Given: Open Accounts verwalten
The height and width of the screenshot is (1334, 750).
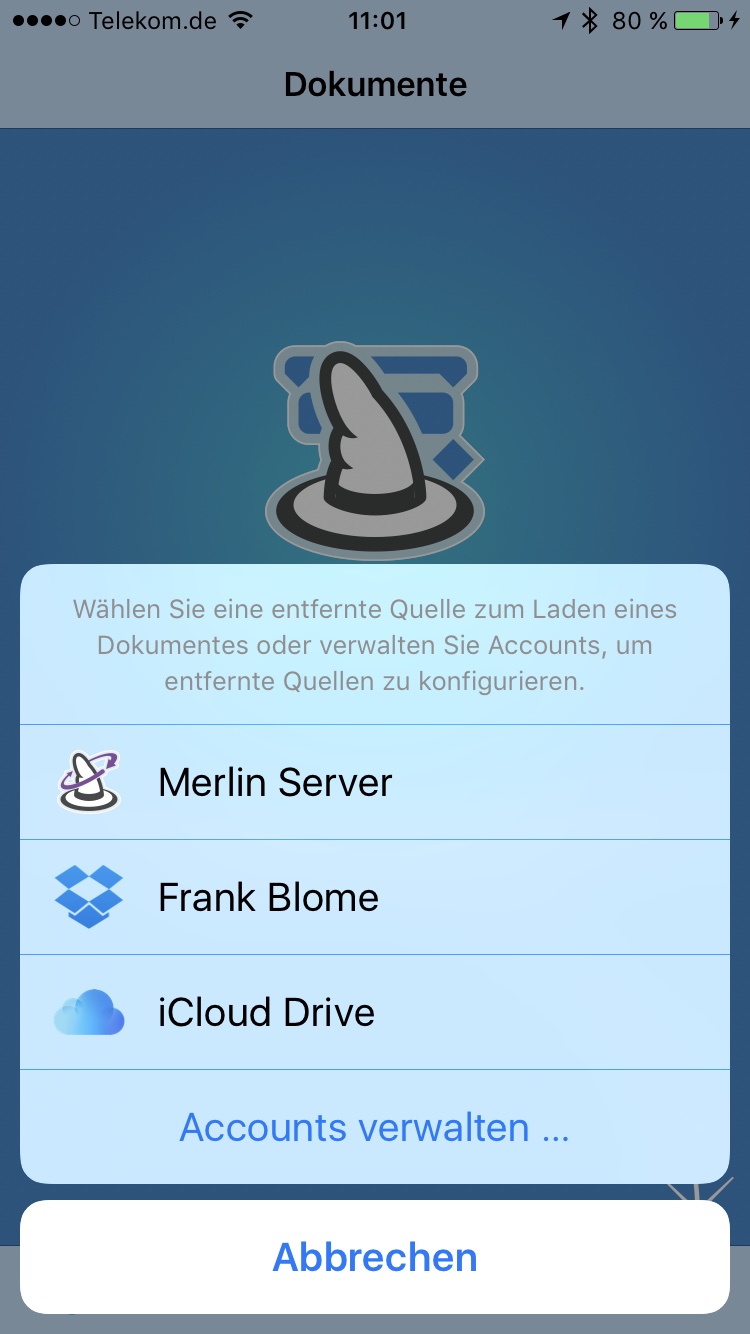Looking at the screenshot, I should pyautogui.click(x=375, y=1126).
